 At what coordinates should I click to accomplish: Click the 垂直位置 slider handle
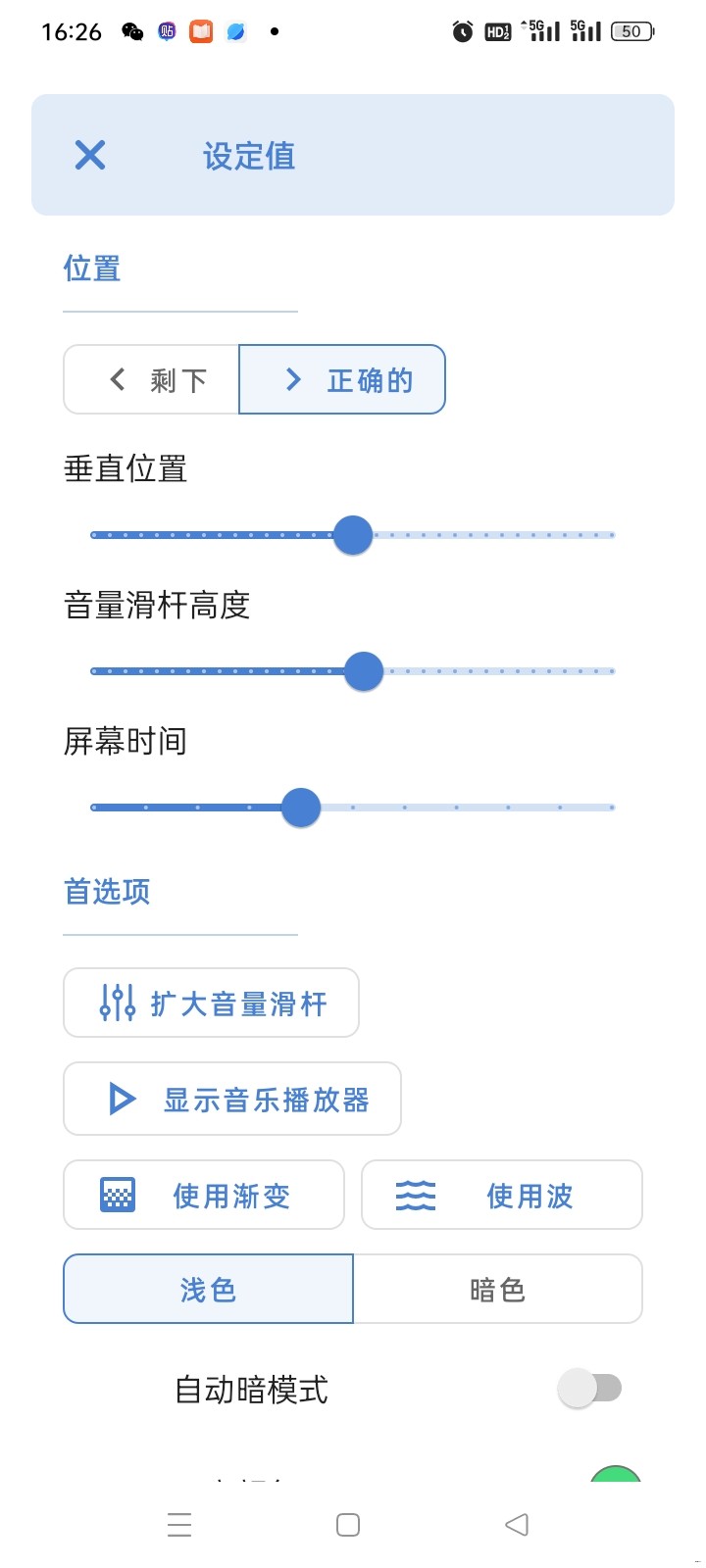[x=352, y=534]
